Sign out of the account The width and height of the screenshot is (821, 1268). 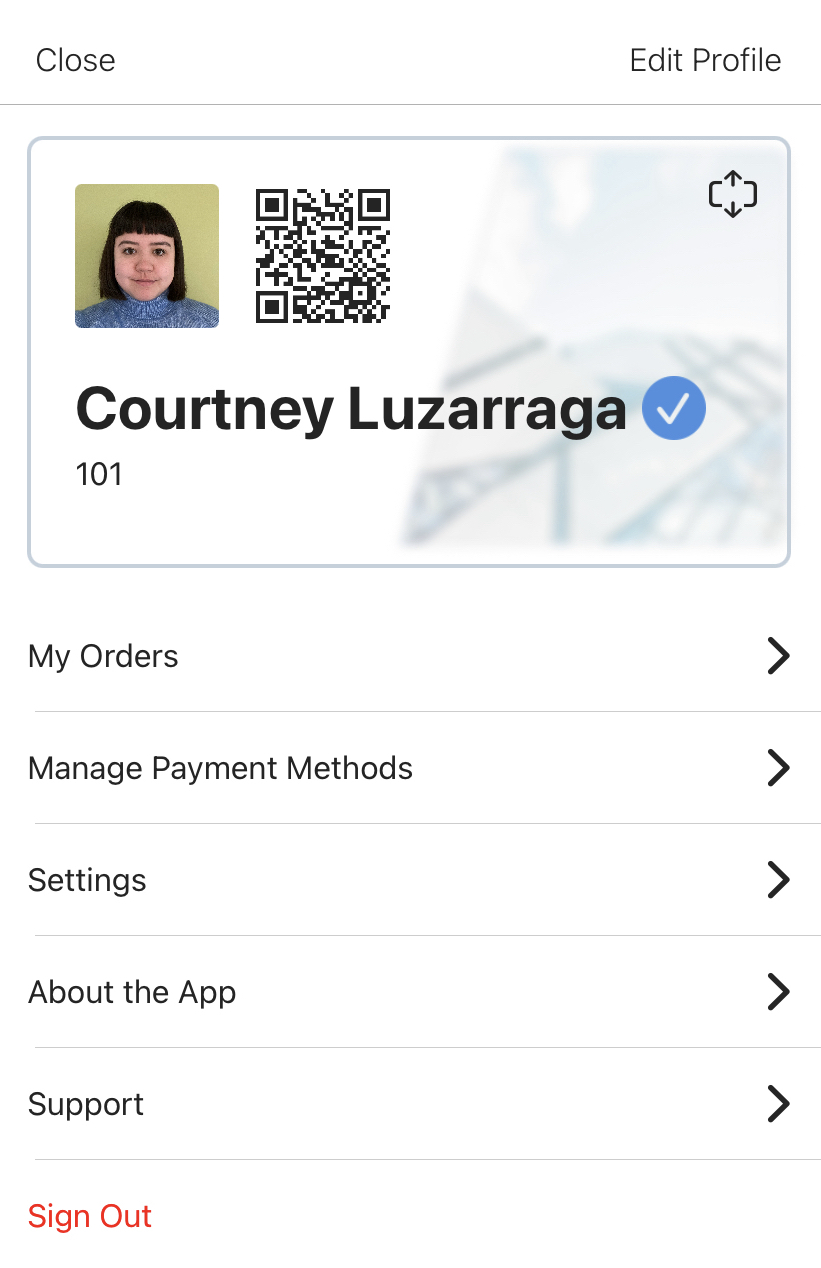click(90, 1216)
